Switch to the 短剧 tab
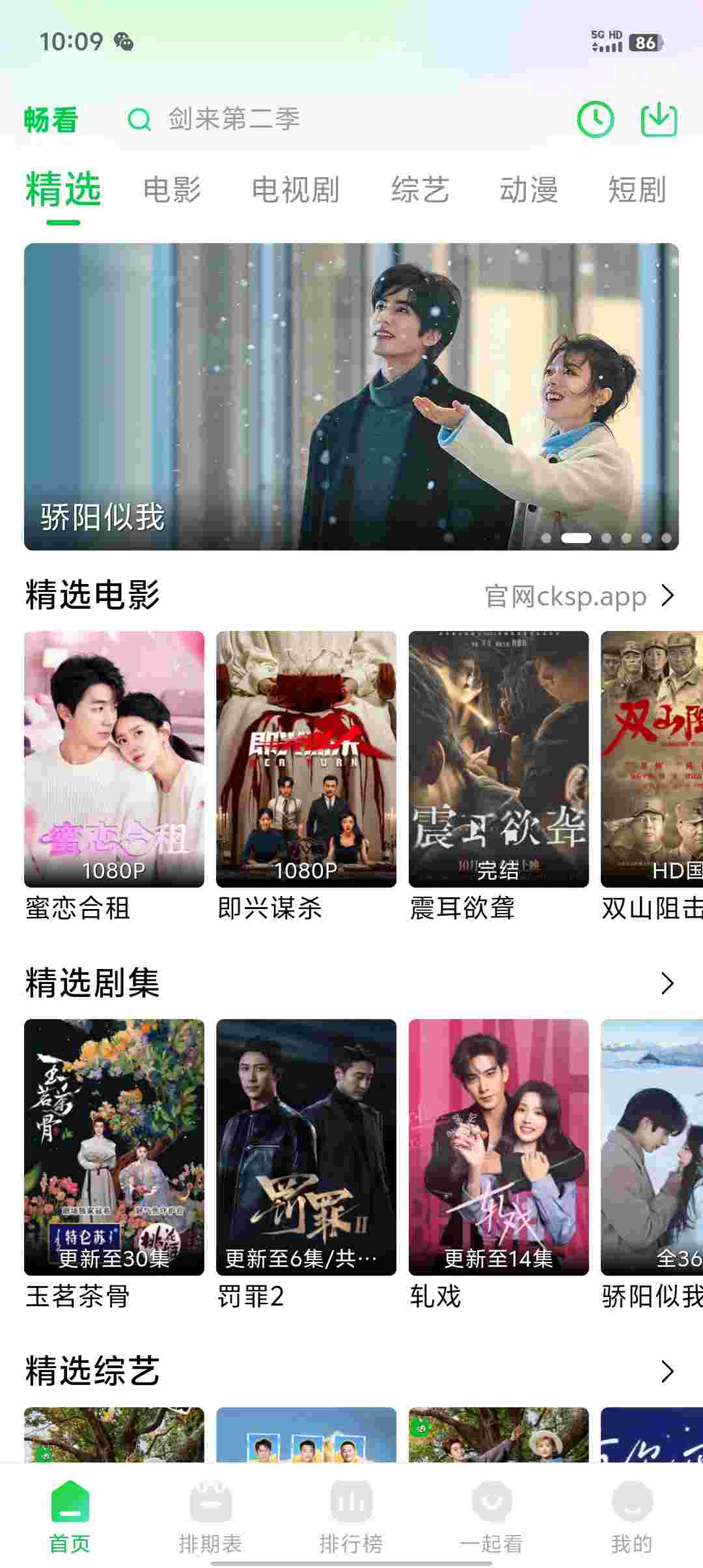The width and height of the screenshot is (703, 1568). click(x=637, y=190)
